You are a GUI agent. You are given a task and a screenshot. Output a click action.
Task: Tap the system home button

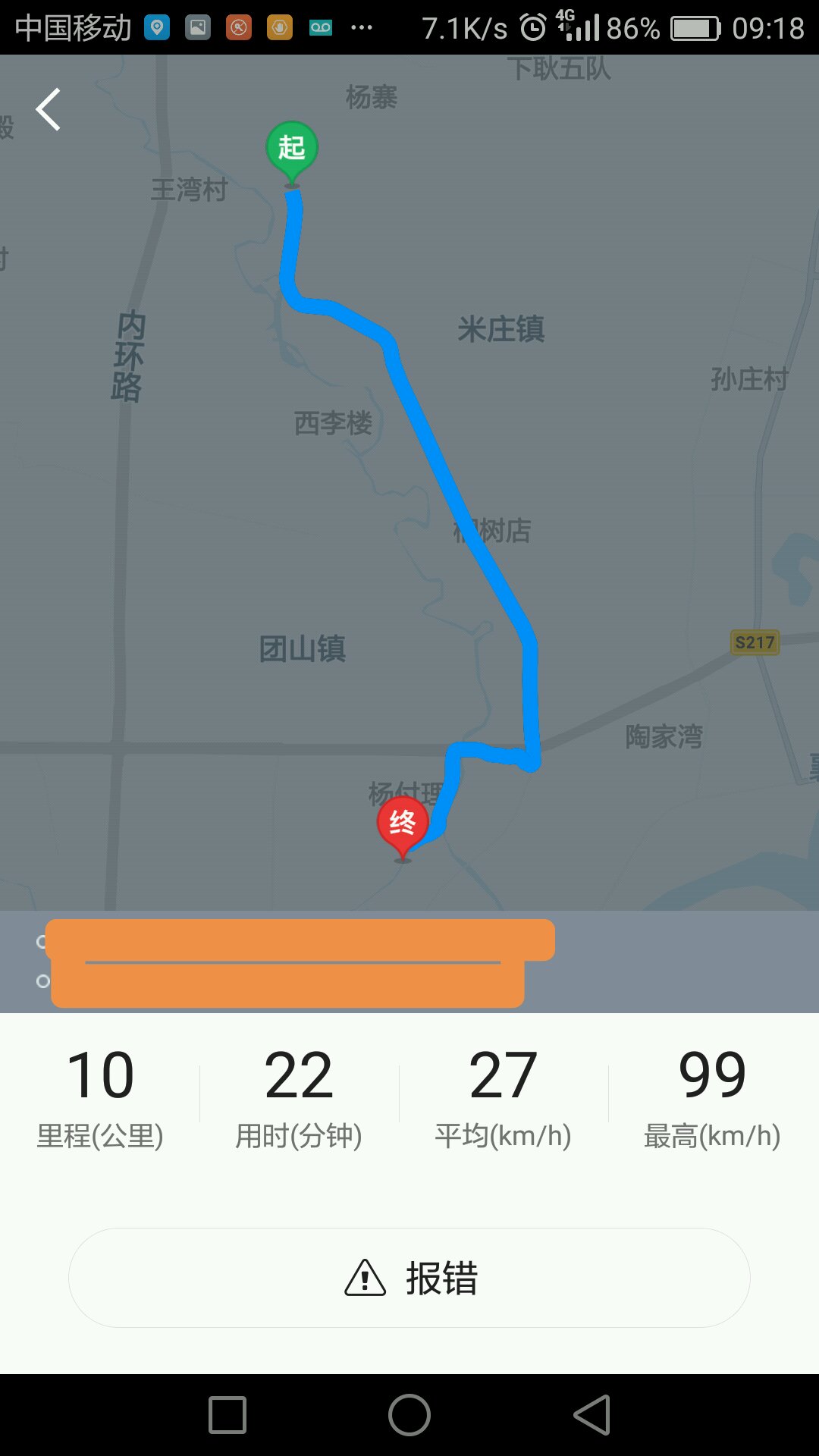click(409, 1415)
